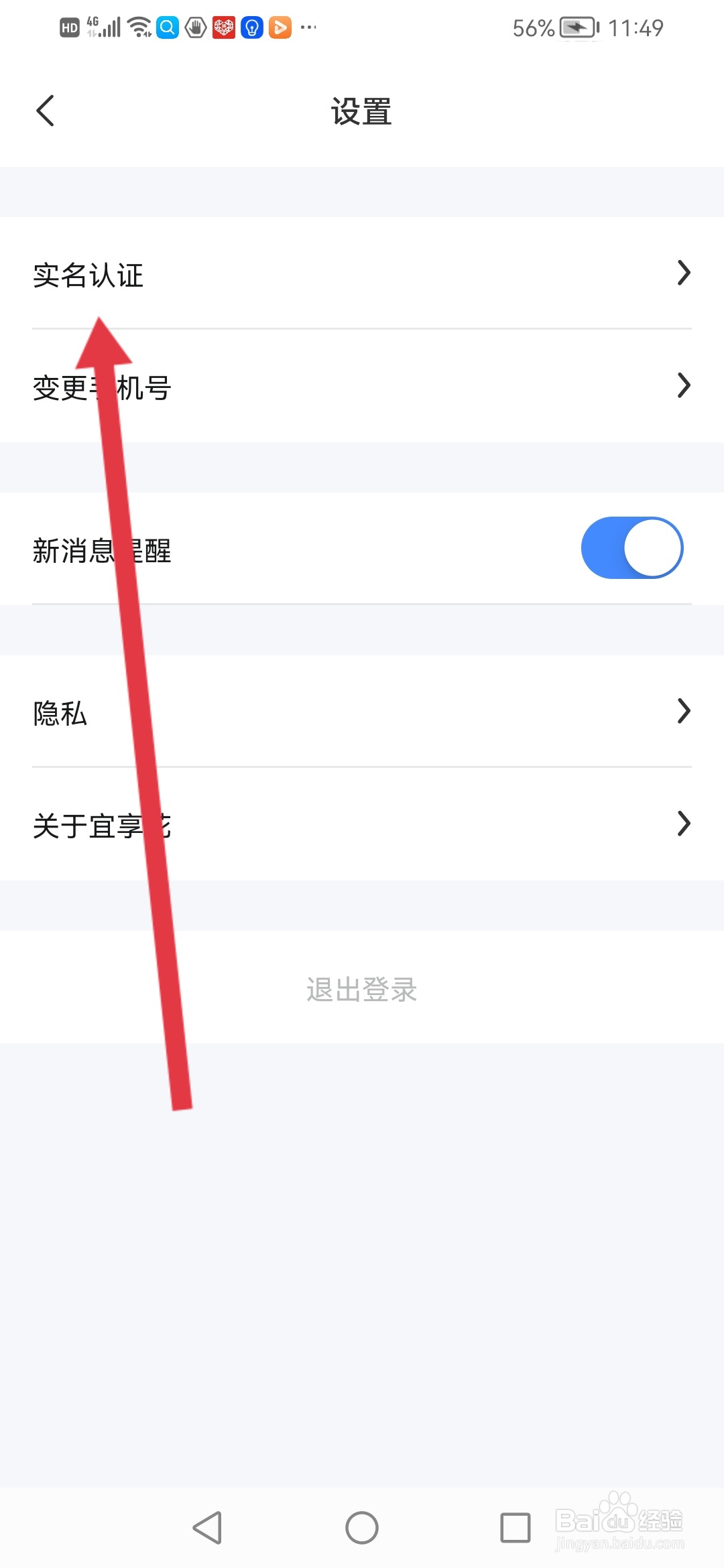Tap the blue lightbulb notification icon
The width and height of the screenshot is (724, 1568).
[251, 27]
